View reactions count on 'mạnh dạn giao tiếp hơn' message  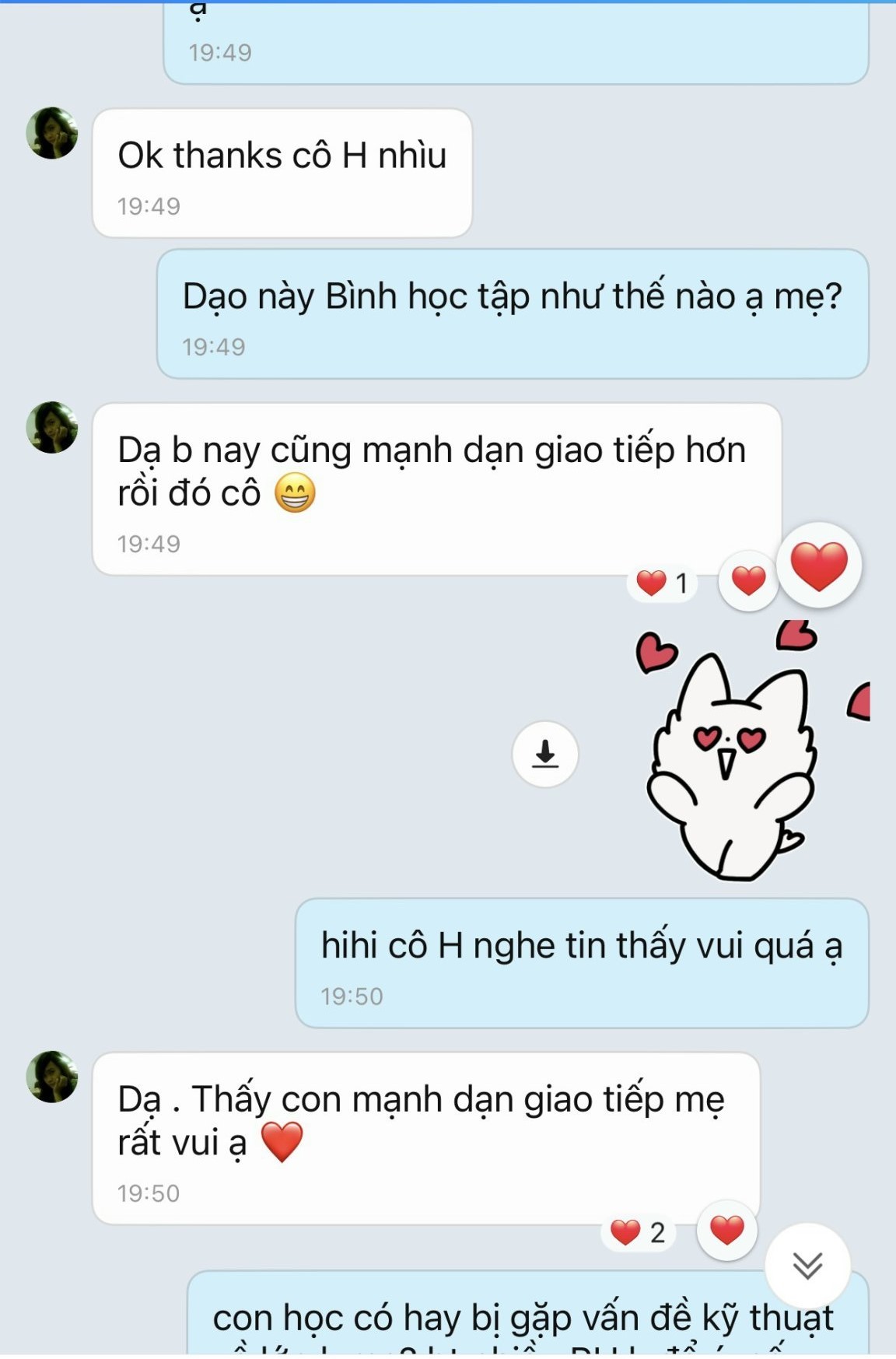click(x=663, y=583)
